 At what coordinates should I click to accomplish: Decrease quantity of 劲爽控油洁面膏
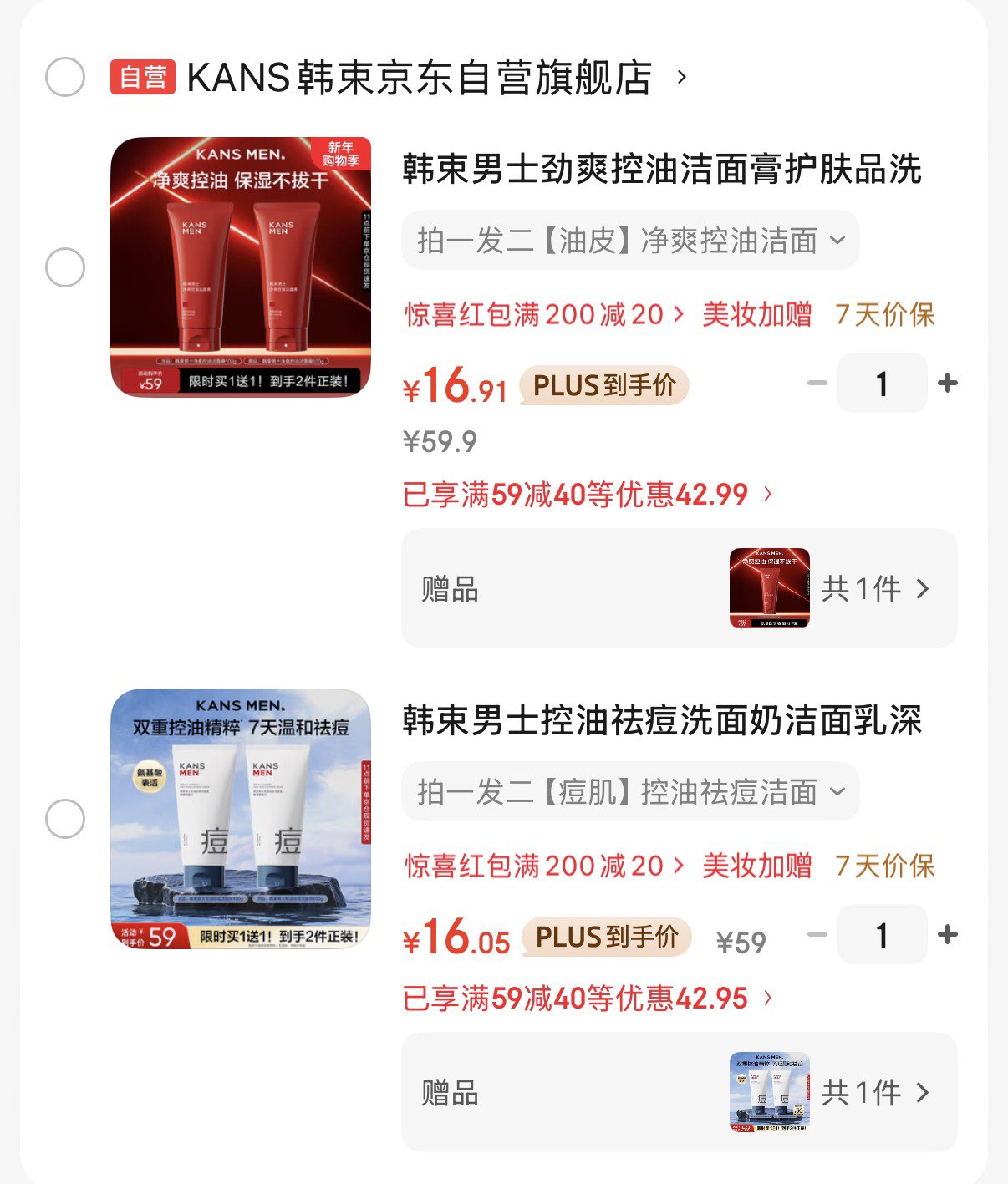pos(817,384)
